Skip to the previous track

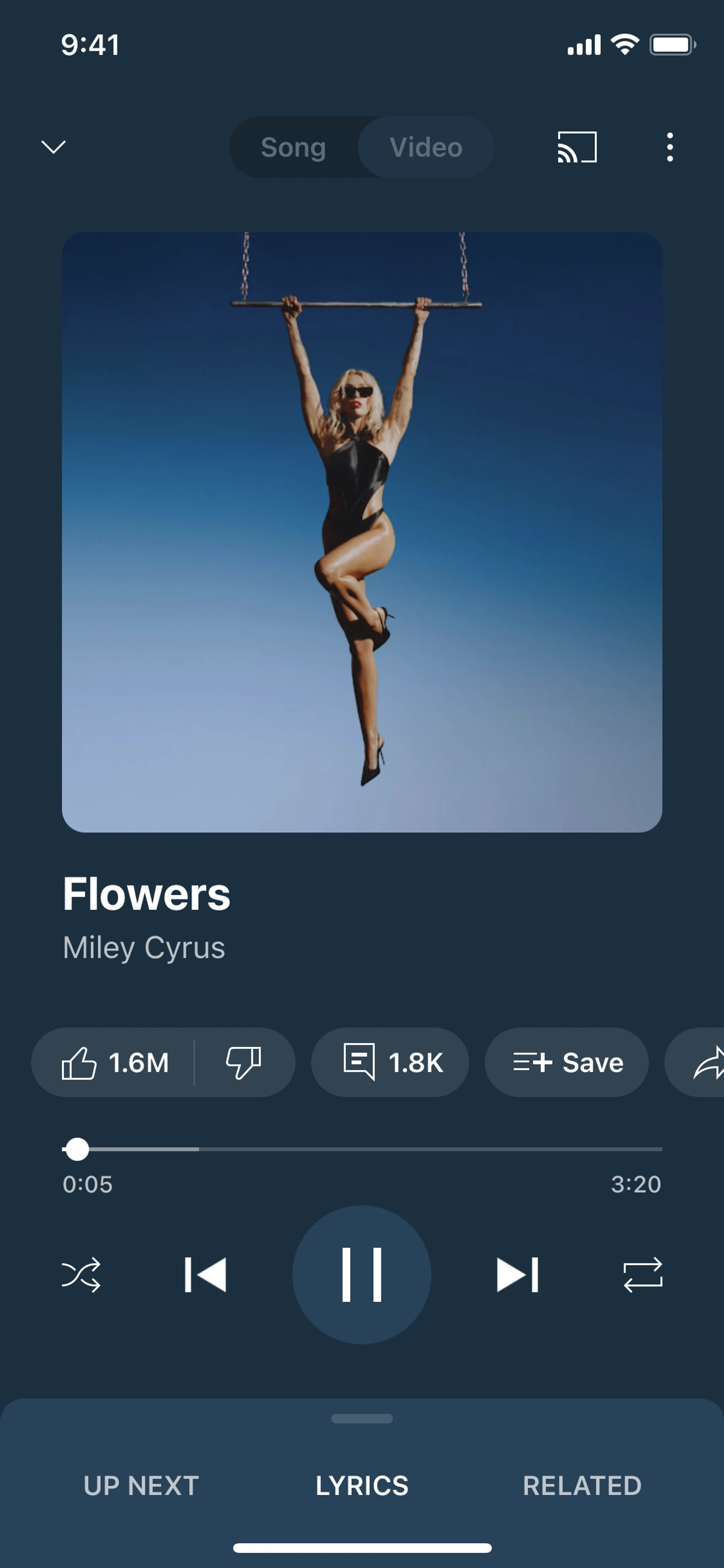coord(206,1275)
